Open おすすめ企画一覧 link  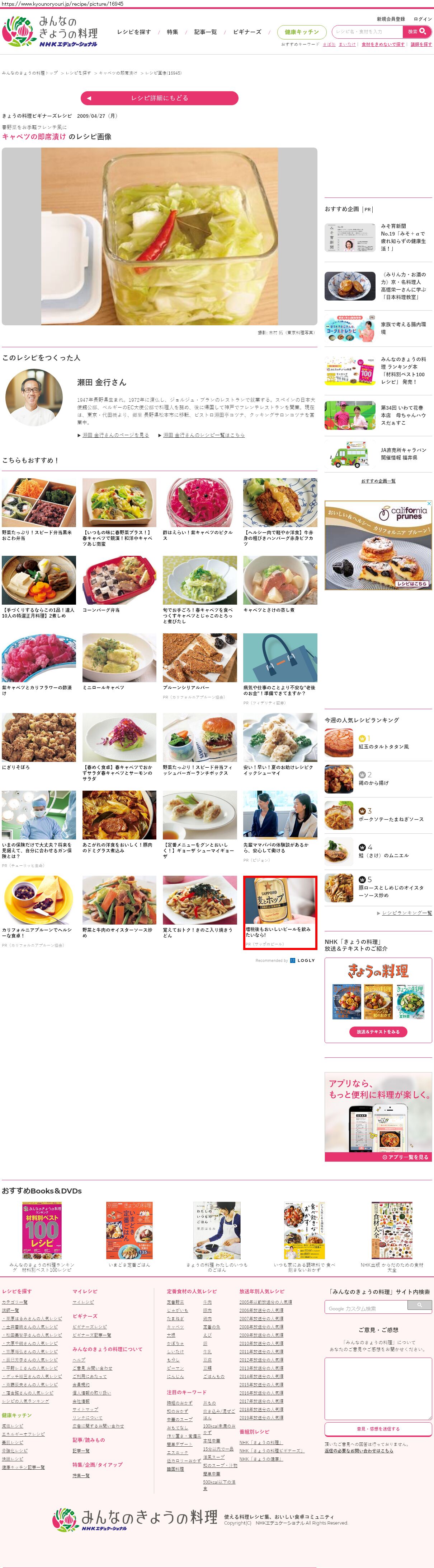coord(378,481)
